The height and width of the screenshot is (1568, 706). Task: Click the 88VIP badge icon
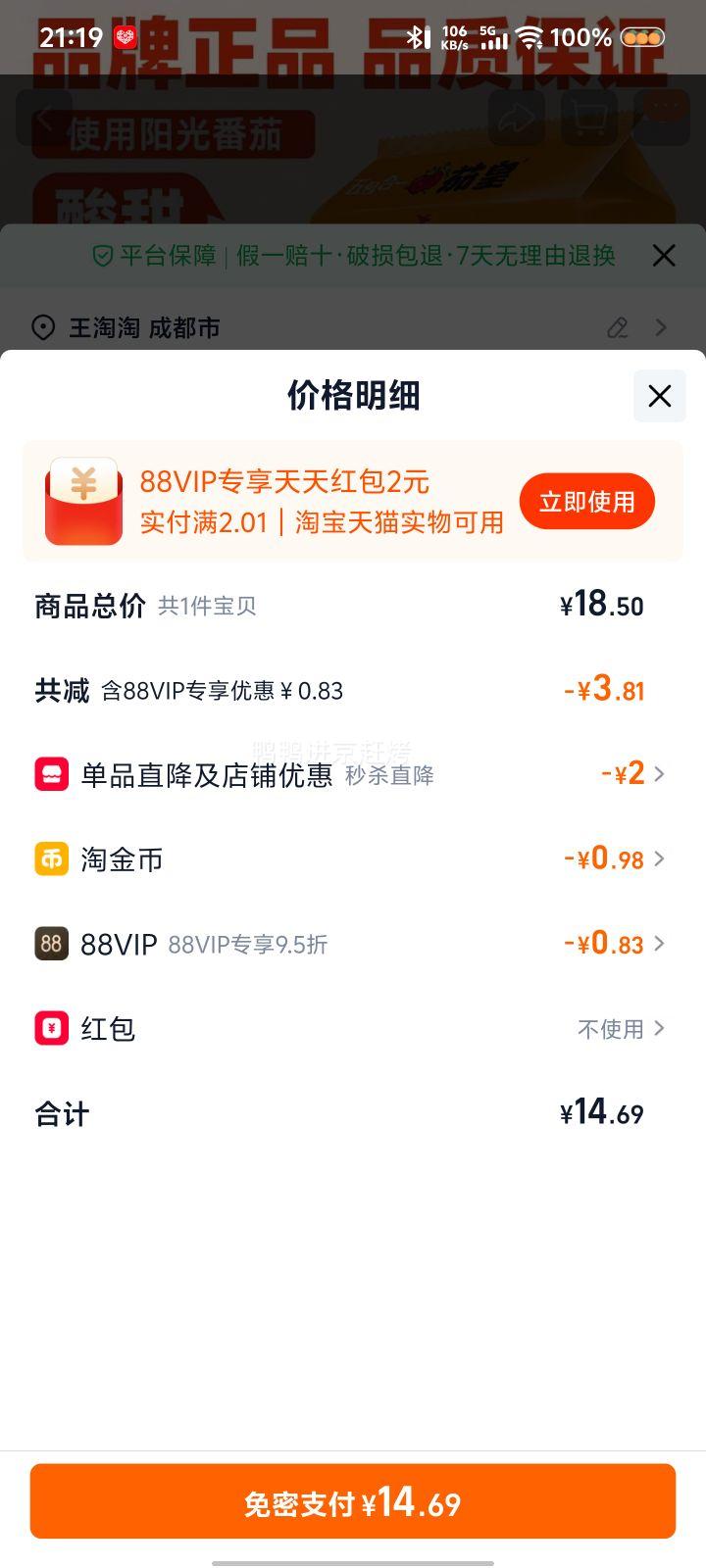51,944
